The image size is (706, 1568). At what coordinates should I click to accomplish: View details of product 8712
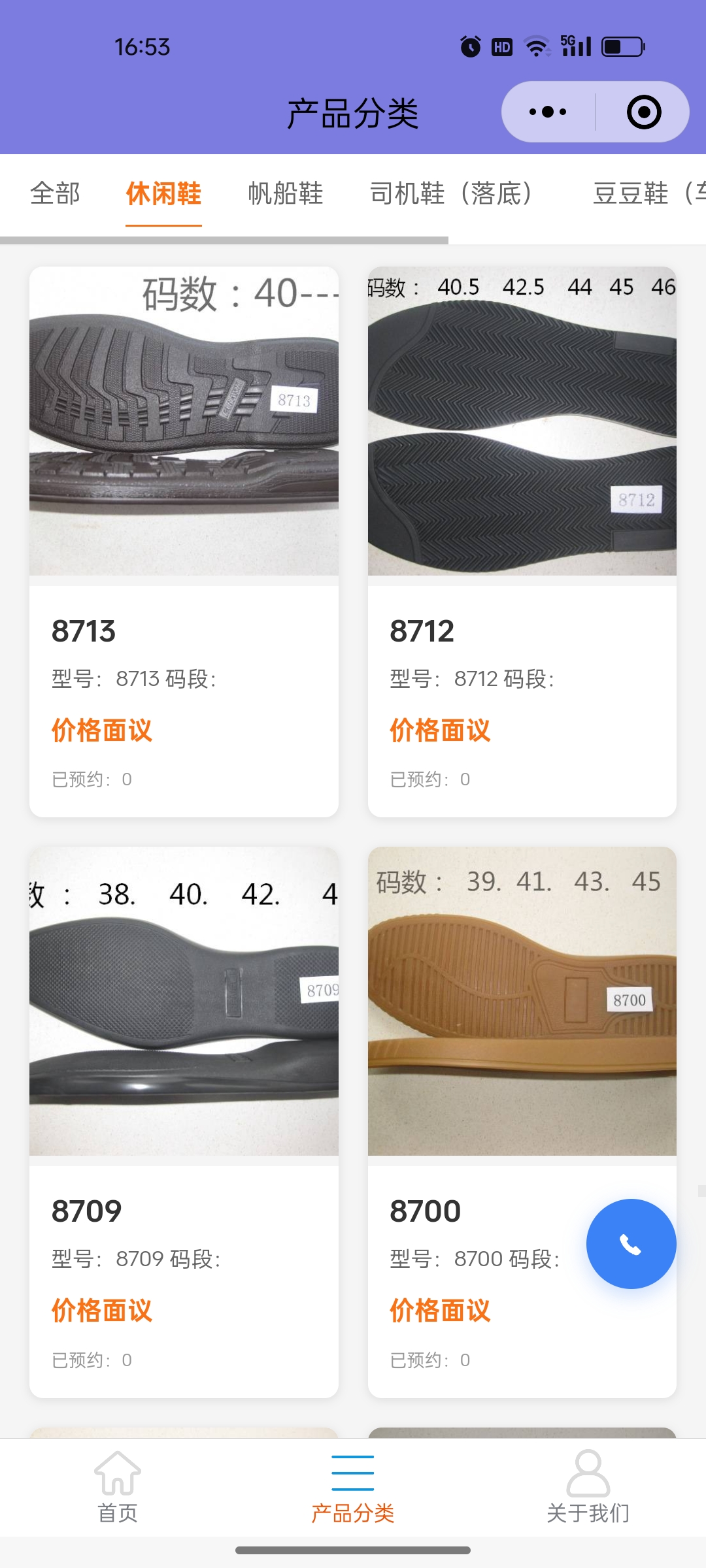(x=522, y=541)
